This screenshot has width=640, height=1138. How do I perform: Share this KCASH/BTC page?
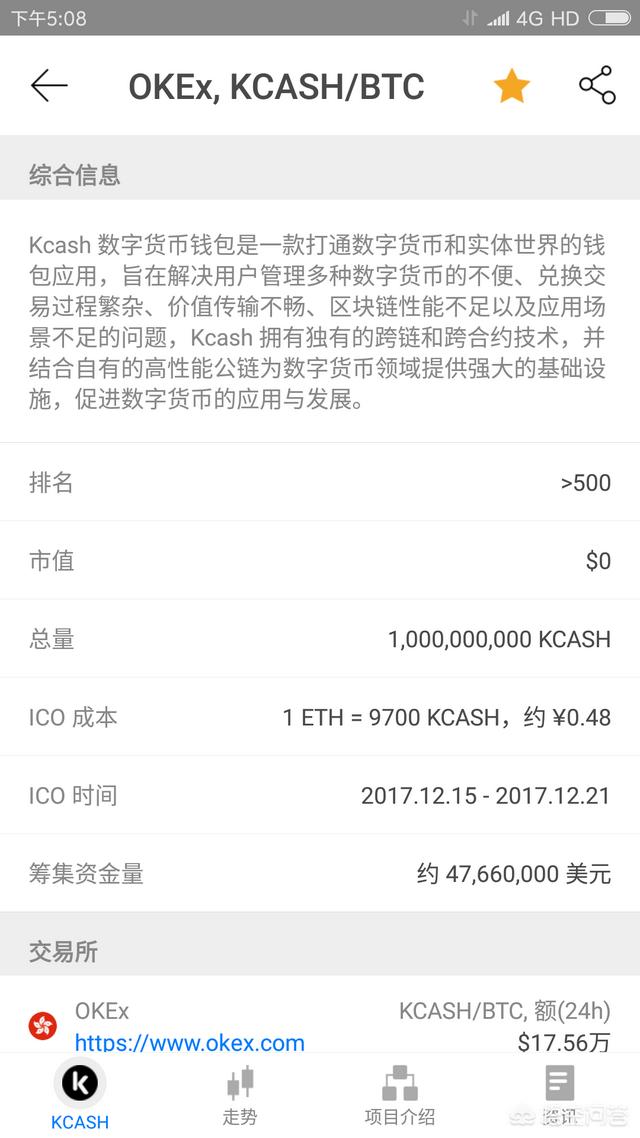[597, 86]
